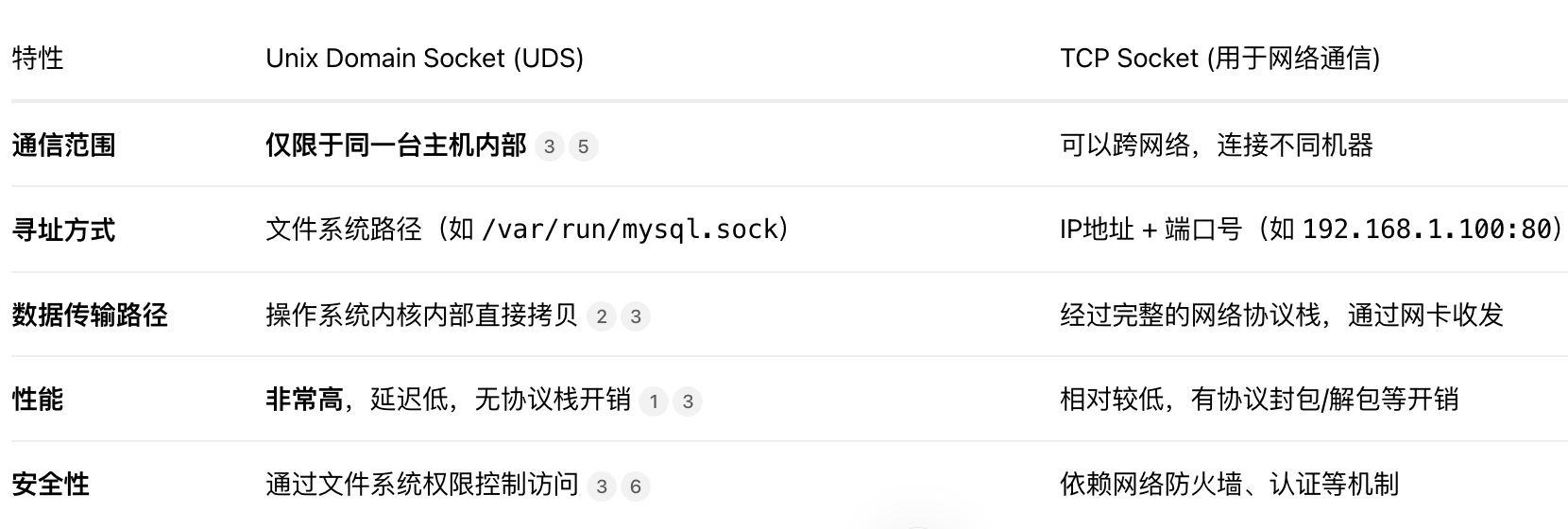Viewport: 1568px width, 529px height.
Task: Open citation 2 in the 数据传输路径 row
Action: click(x=602, y=316)
